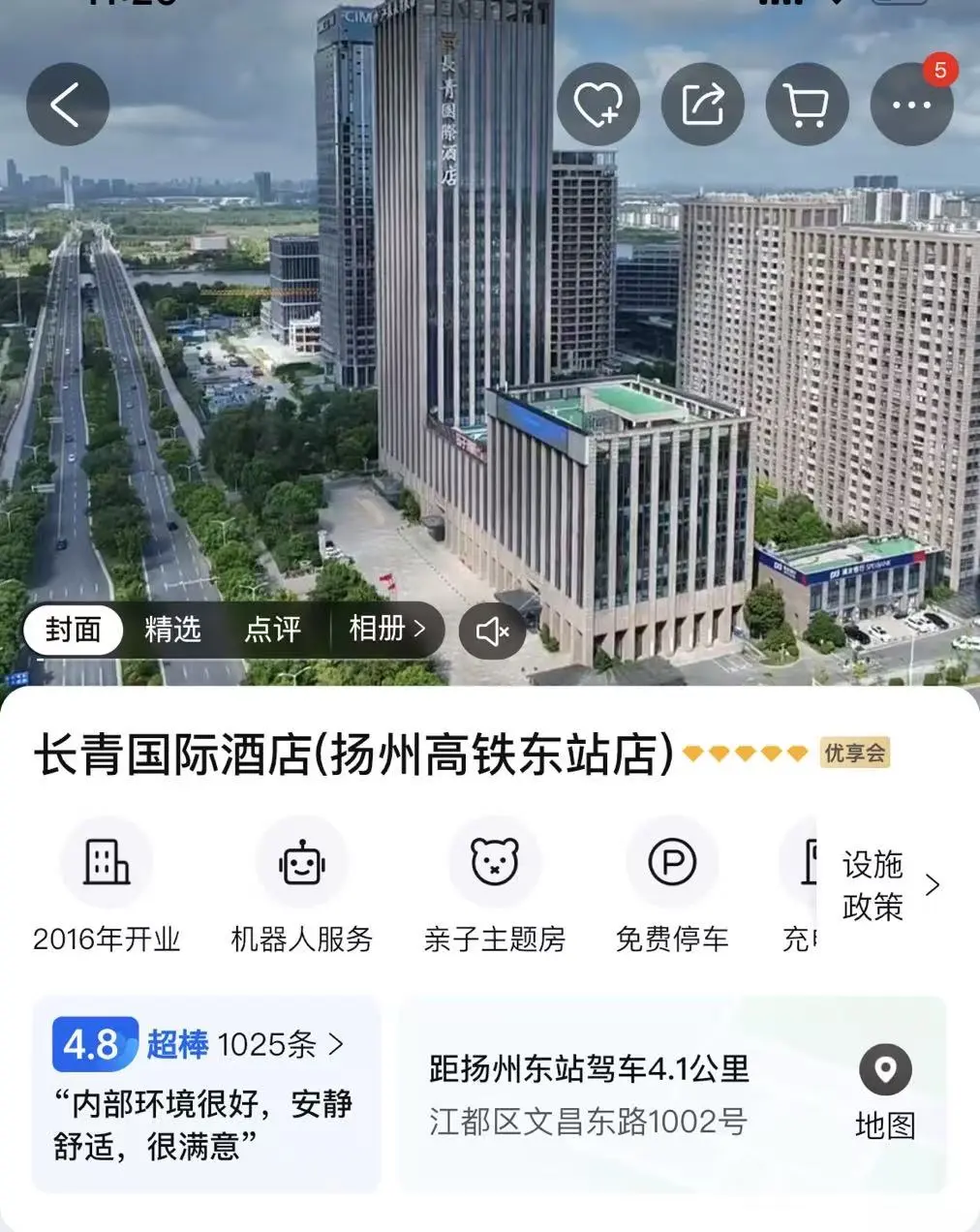The image size is (980, 1232).
Task: Open the address 江都区文昌东路1002号
Action: (587, 1122)
